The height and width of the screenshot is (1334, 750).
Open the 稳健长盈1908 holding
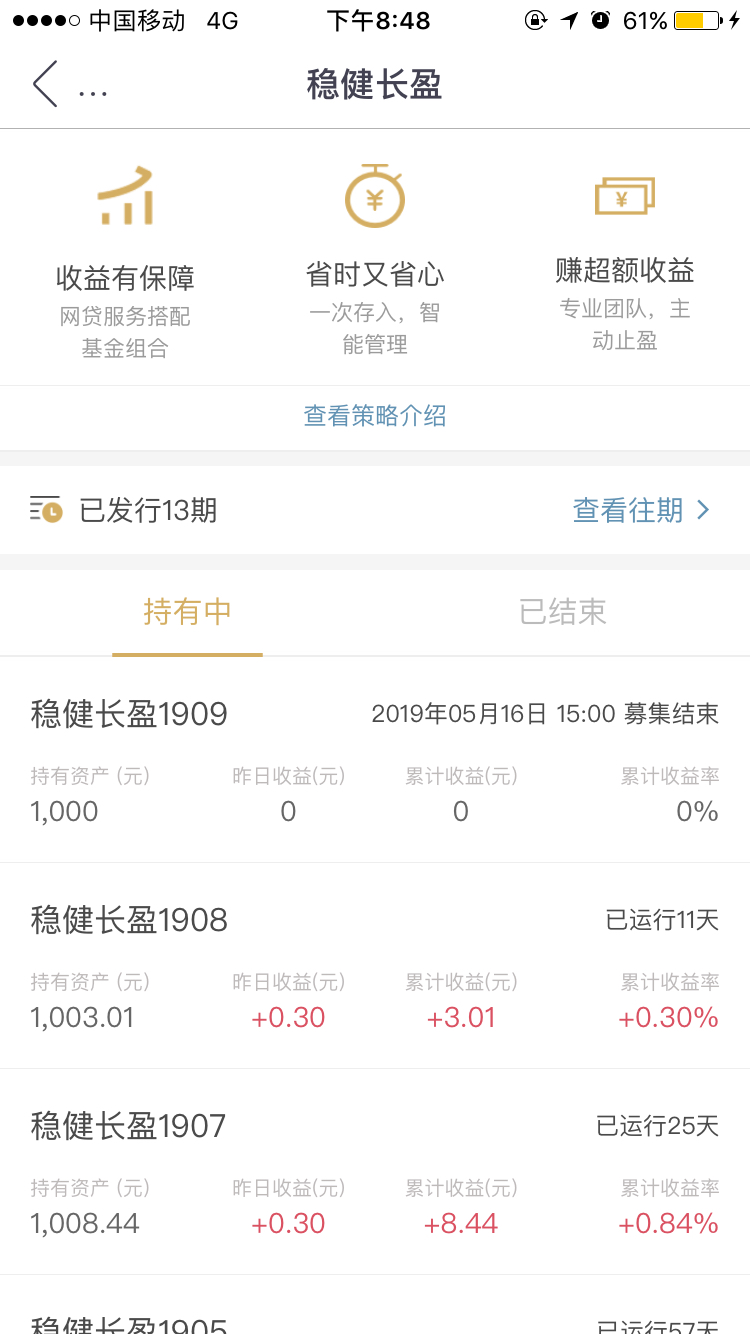(375, 966)
